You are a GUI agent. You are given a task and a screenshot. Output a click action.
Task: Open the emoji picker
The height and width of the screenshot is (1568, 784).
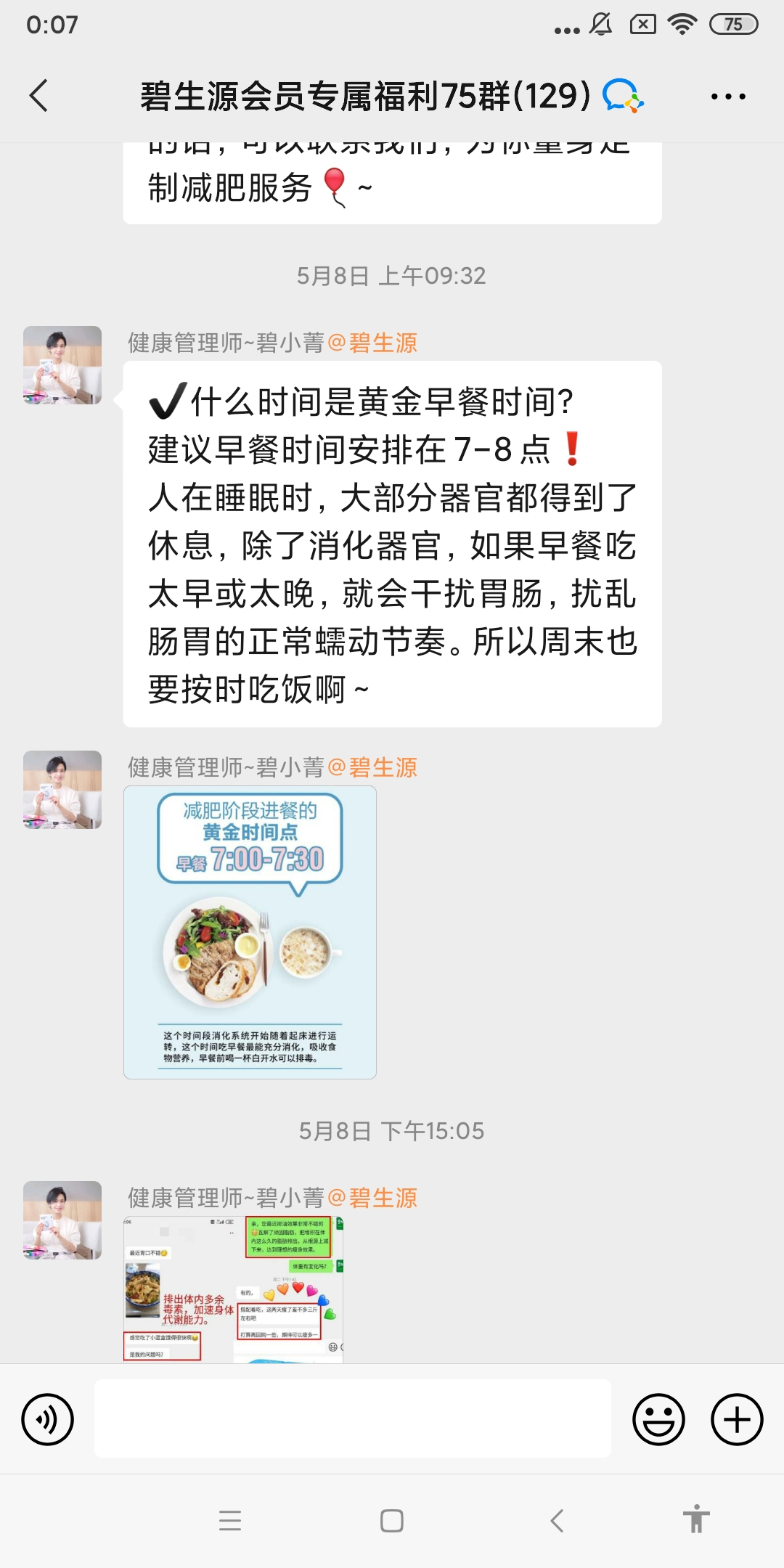658,1419
